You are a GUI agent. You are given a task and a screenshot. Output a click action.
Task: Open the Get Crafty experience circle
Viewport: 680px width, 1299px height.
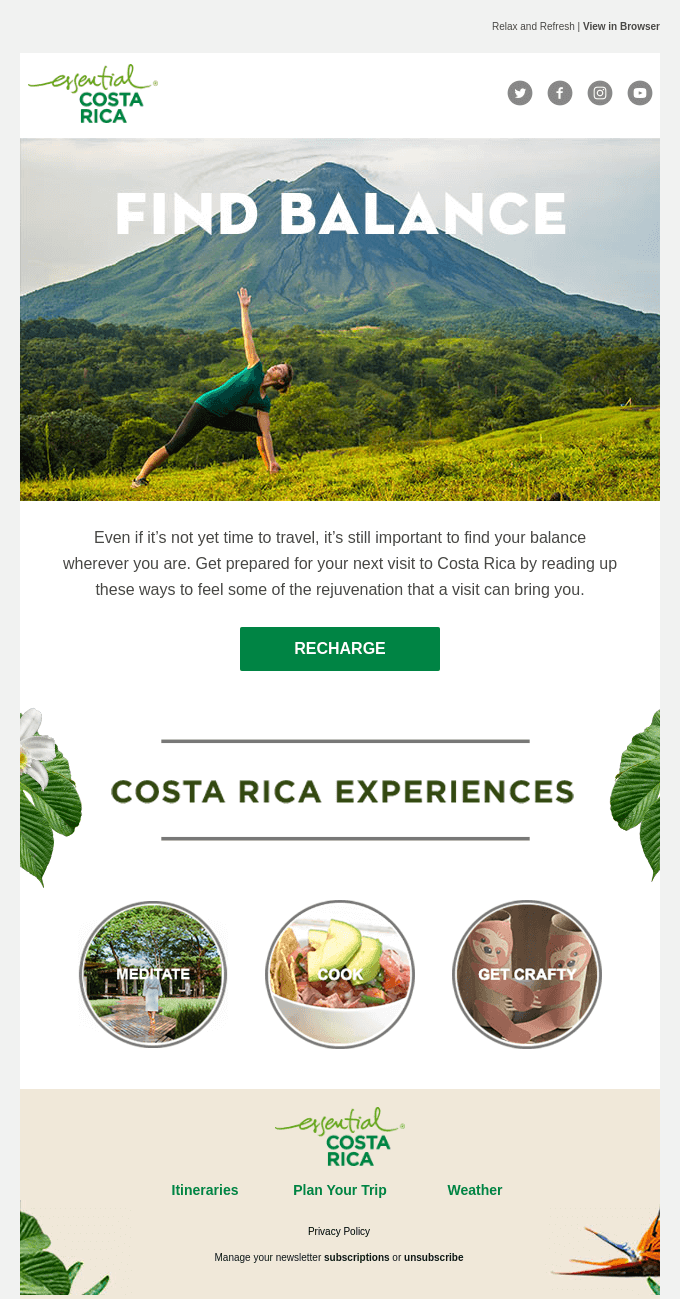[527, 974]
